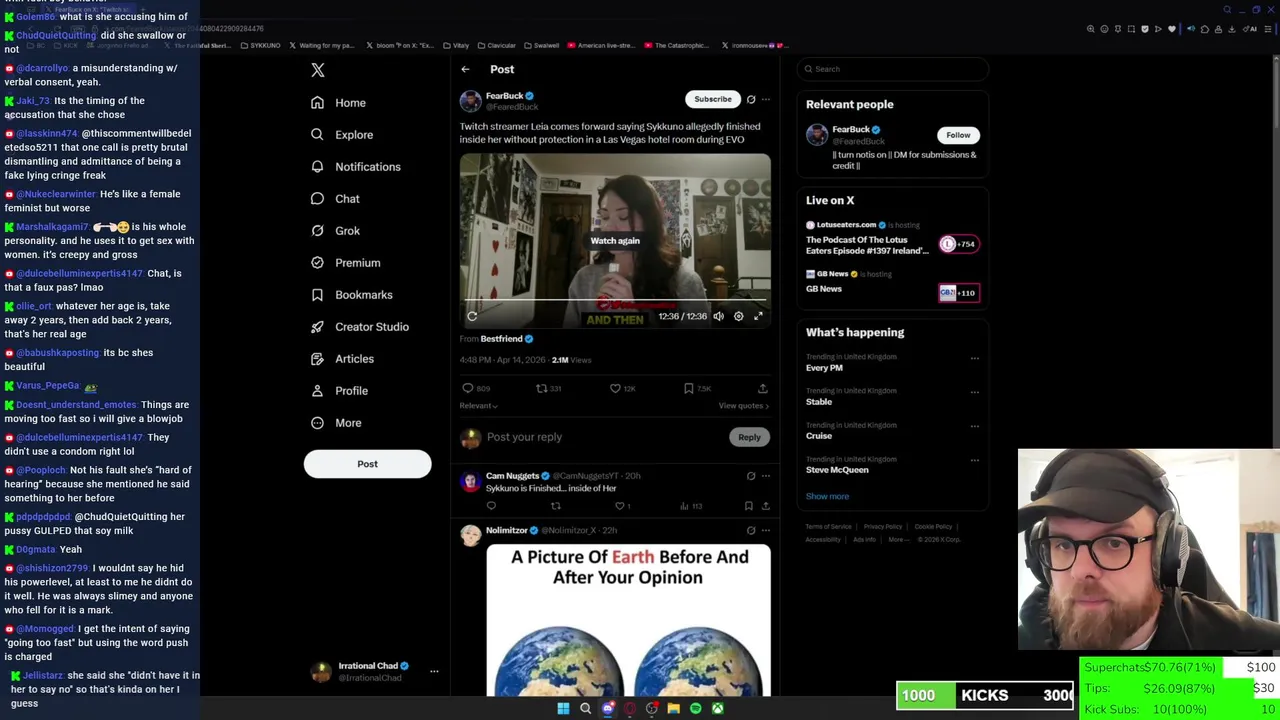1280x720 pixels.
Task: Open Bookmarks in the sidebar
Action: (363, 295)
